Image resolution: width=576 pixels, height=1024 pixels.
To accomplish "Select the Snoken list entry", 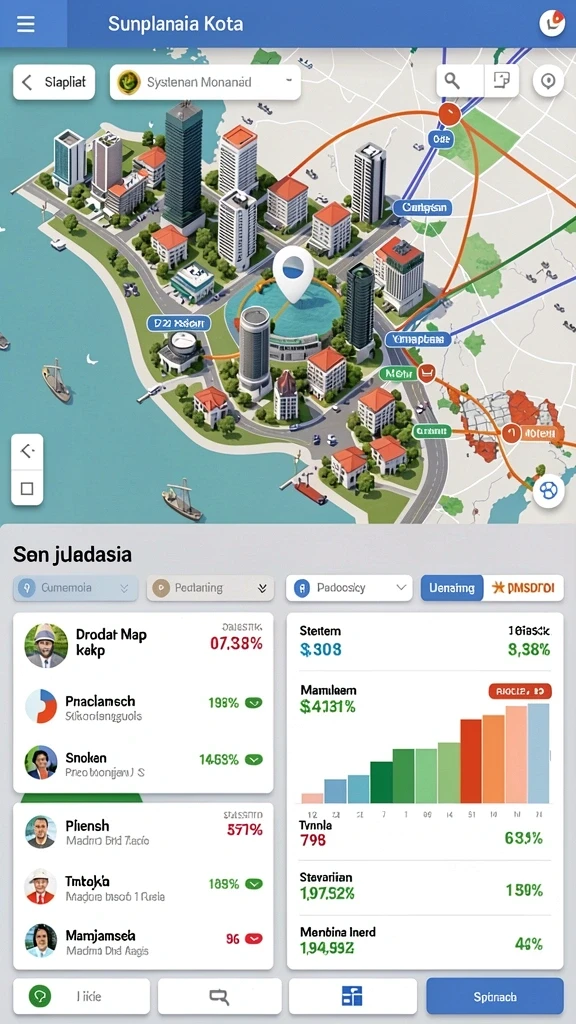I will 143,763.
